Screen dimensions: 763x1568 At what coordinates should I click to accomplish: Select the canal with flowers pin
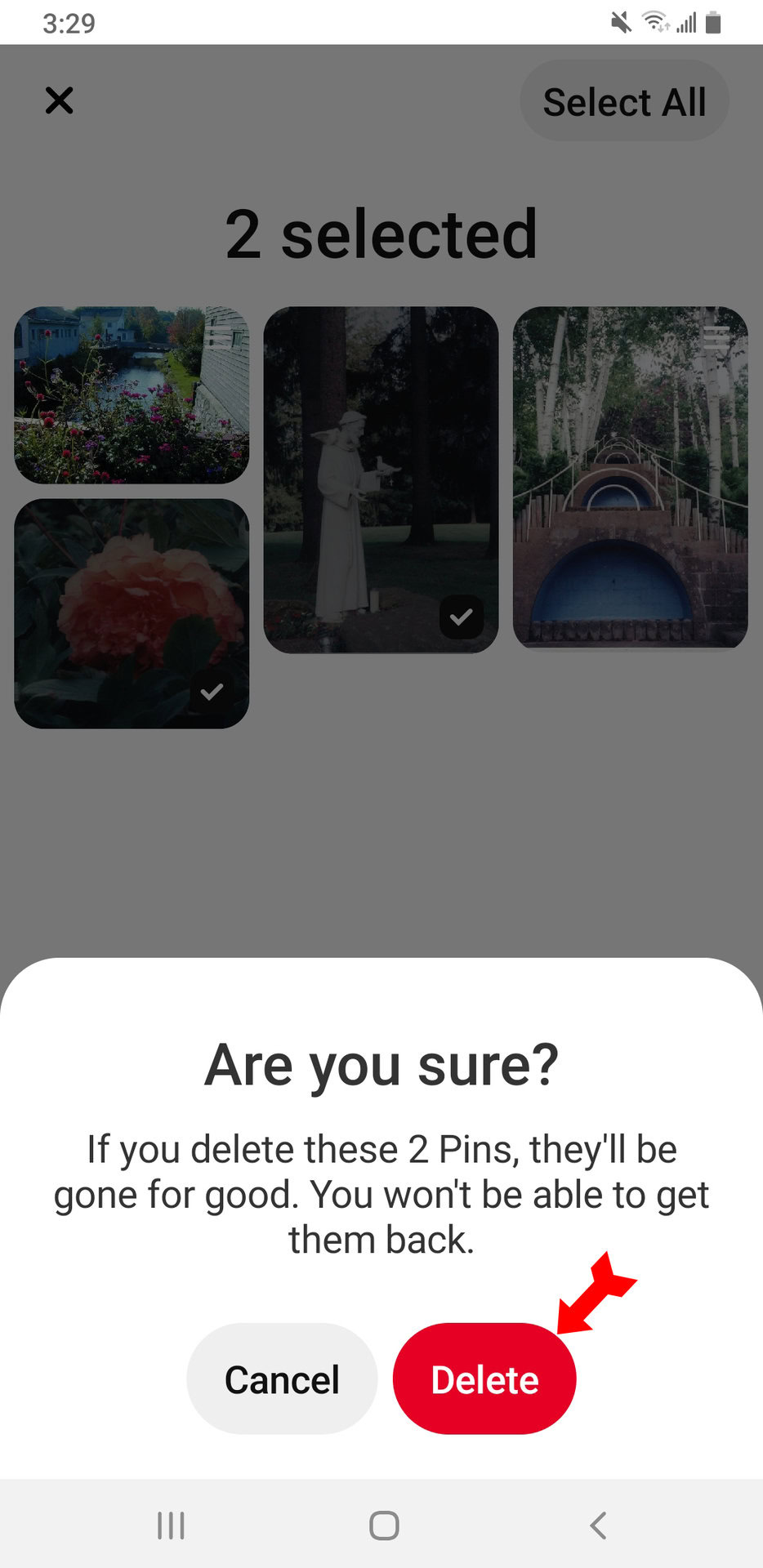[x=132, y=395]
